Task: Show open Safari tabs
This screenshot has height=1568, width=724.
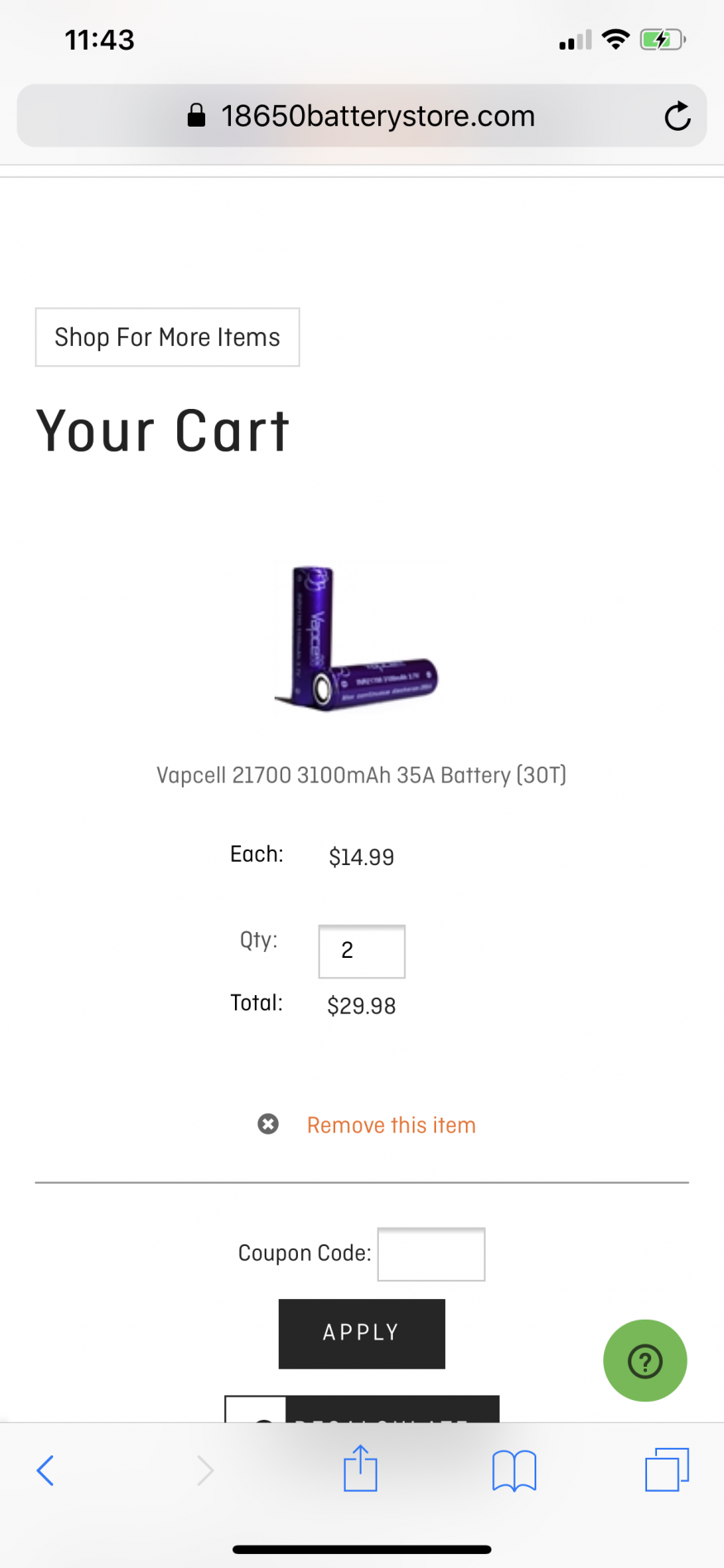Action: tap(666, 1469)
